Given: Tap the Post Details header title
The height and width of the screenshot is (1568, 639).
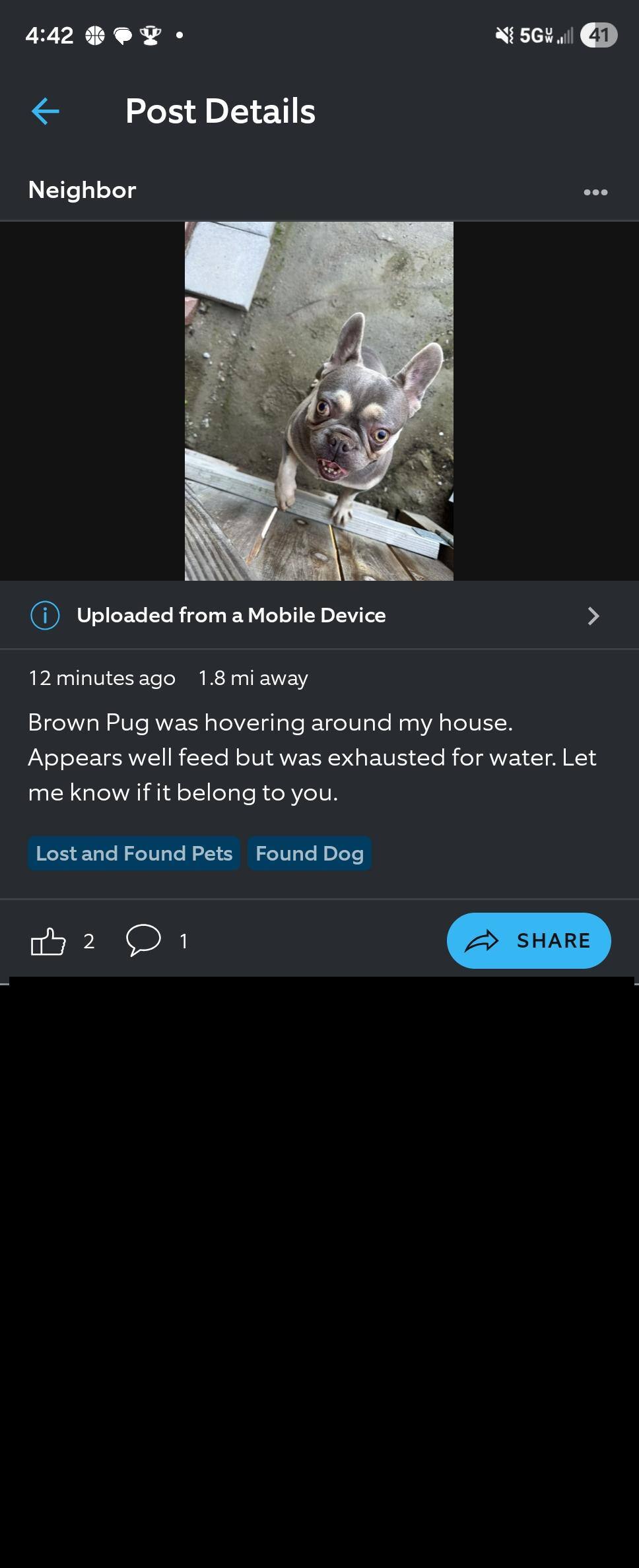Looking at the screenshot, I should point(220,111).
